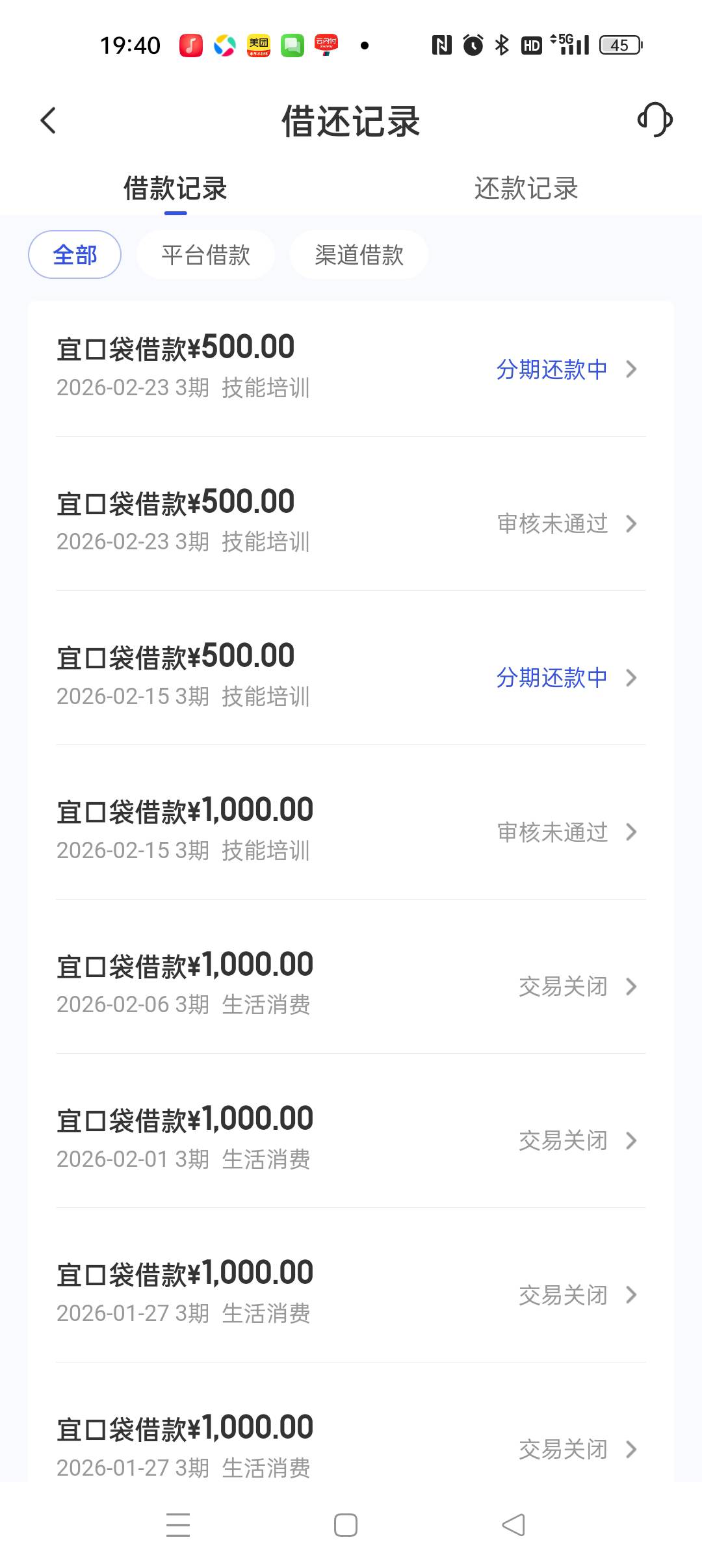This screenshot has width=702, height=1568.
Task: Switch to the 还款记录 tab
Action: (x=526, y=189)
